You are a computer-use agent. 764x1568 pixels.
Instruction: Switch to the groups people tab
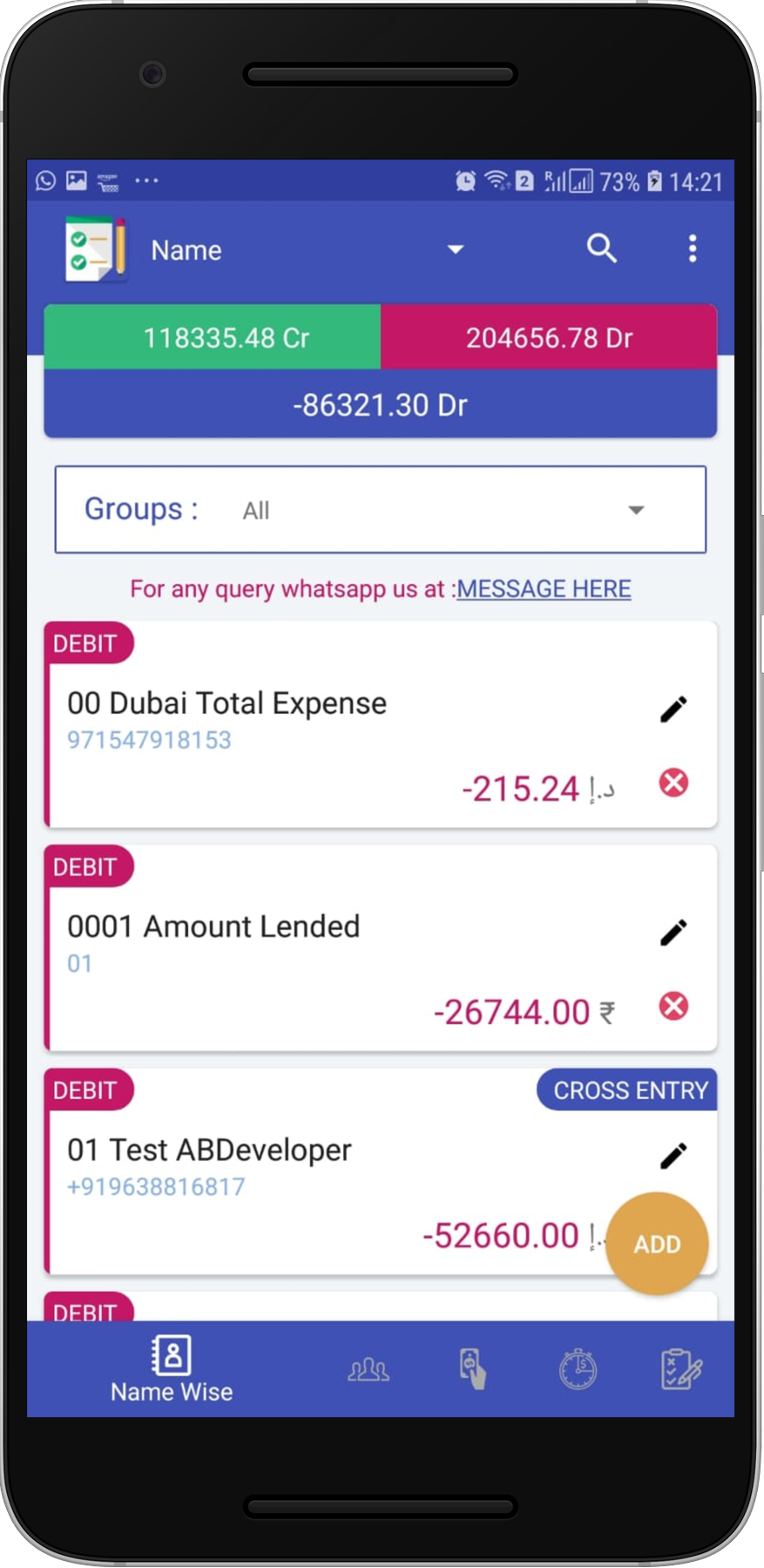point(368,1369)
